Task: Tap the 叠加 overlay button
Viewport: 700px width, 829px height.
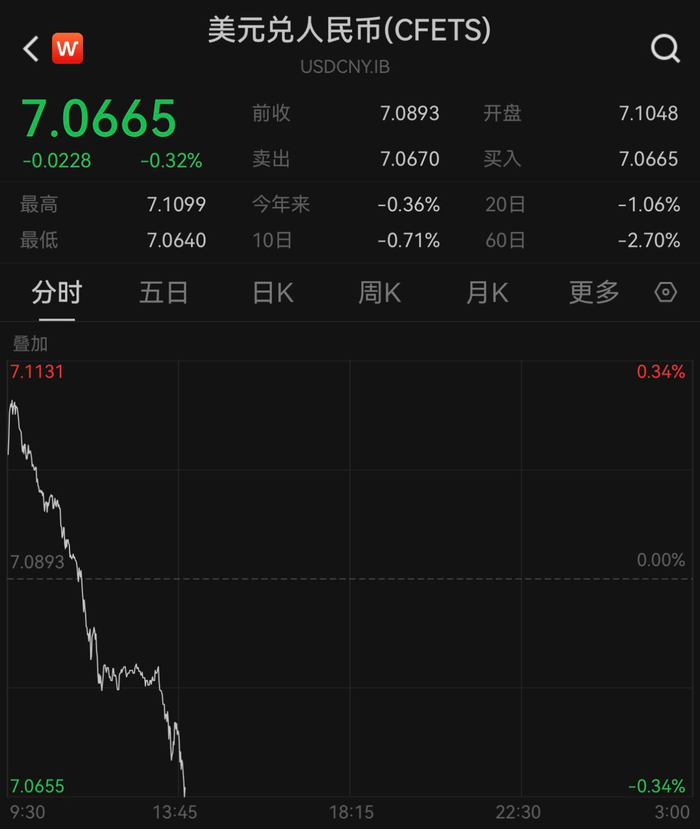Action: tap(30, 343)
